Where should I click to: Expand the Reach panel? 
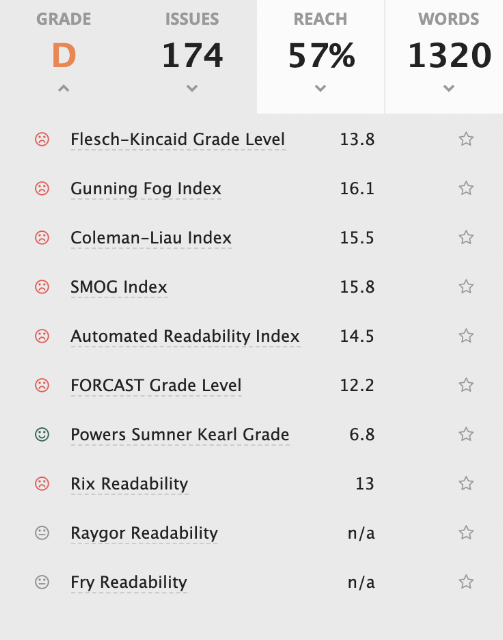320,88
